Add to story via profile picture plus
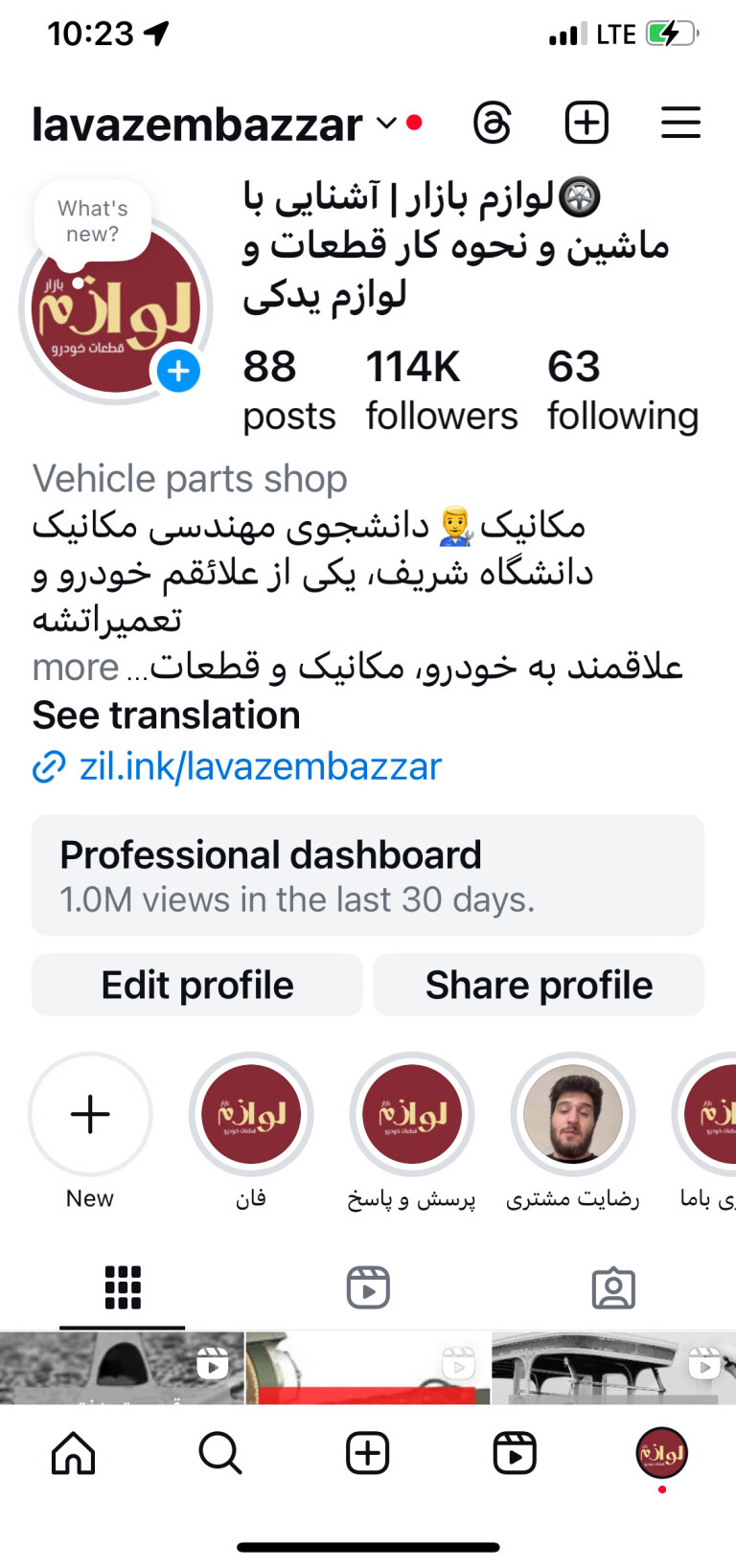Screen dimensions: 736x1568 pyautogui.click(x=179, y=371)
